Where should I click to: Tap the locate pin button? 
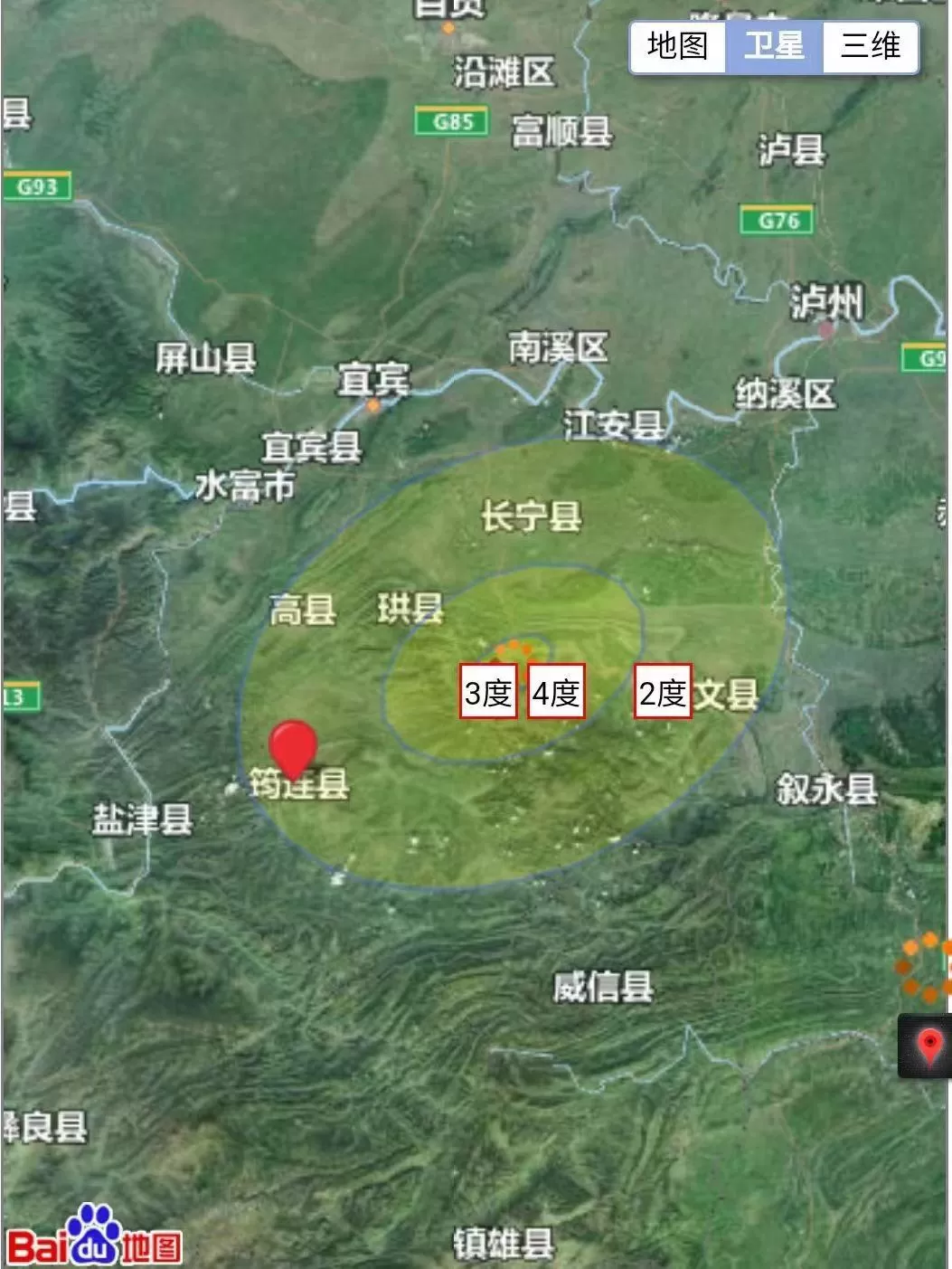coord(928,1046)
